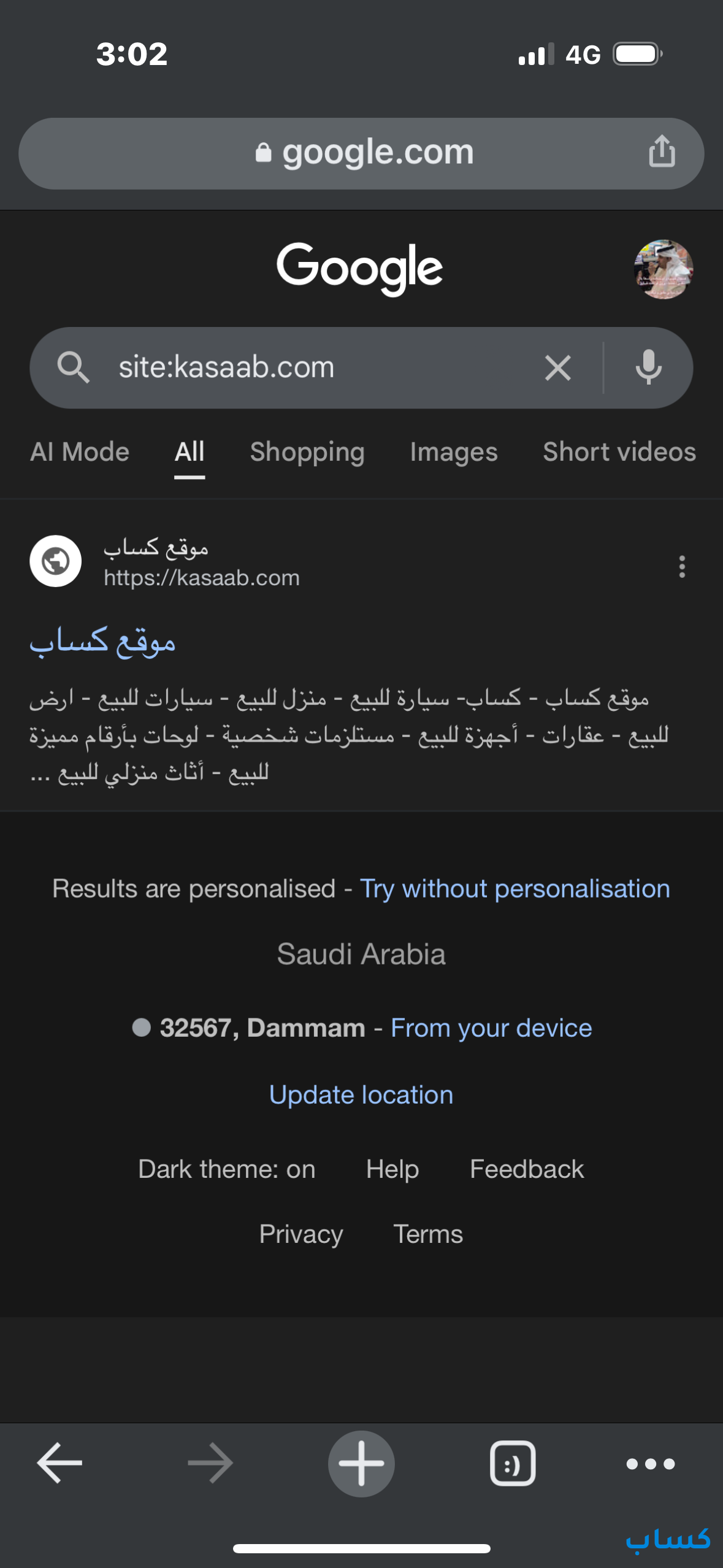The image size is (723, 1568).
Task: Open the Short videos tab
Action: (x=619, y=452)
